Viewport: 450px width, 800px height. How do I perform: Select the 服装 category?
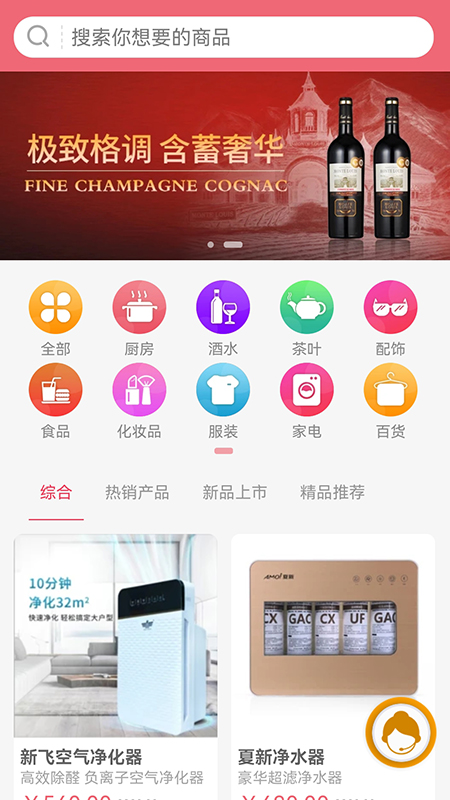click(223, 401)
